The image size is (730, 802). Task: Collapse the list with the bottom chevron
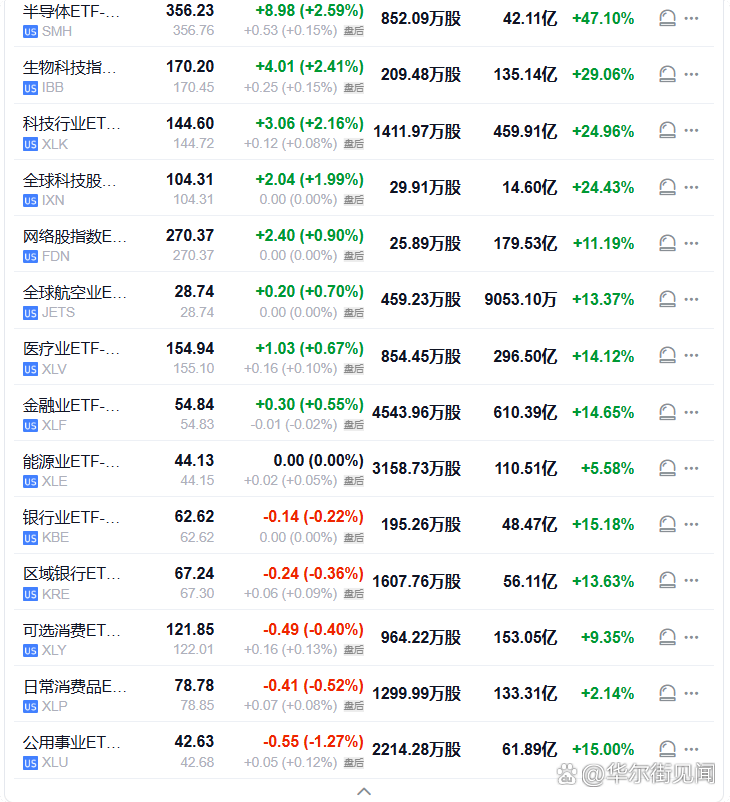tap(364, 791)
